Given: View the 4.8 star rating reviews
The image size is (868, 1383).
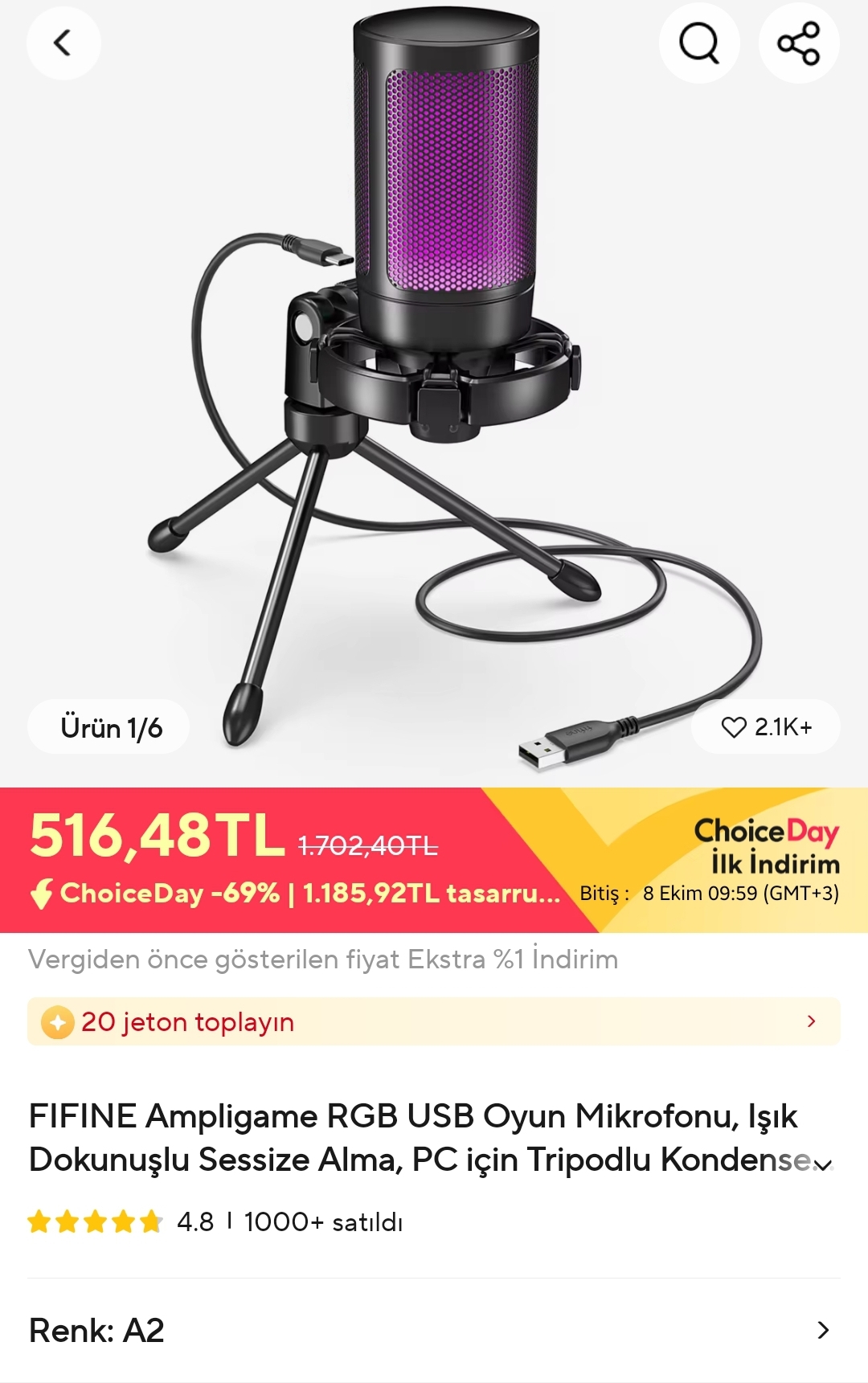Looking at the screenshot, I should click(121, 1222).
